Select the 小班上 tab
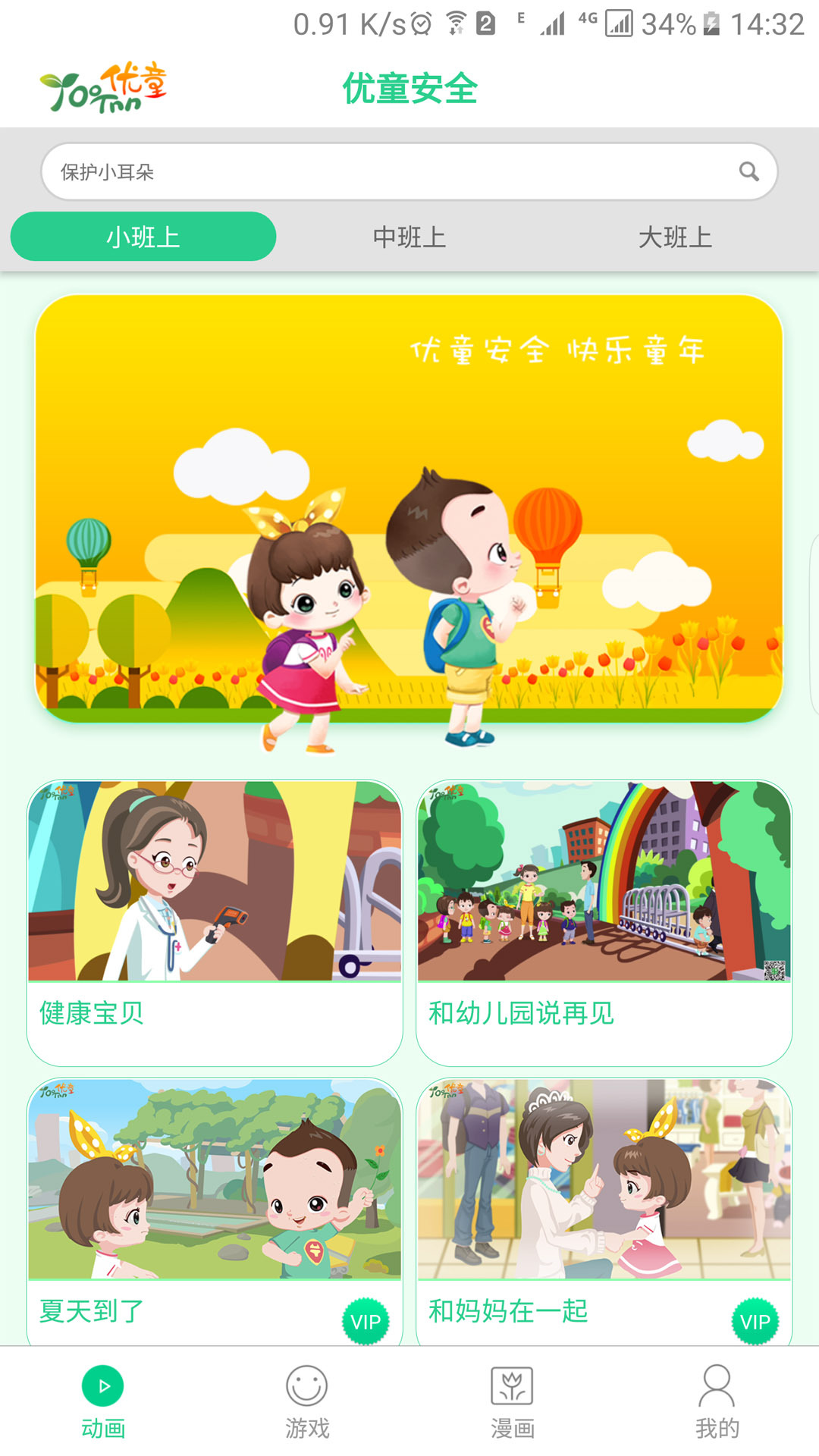819x1456 pixels. (x=143, y=237)
